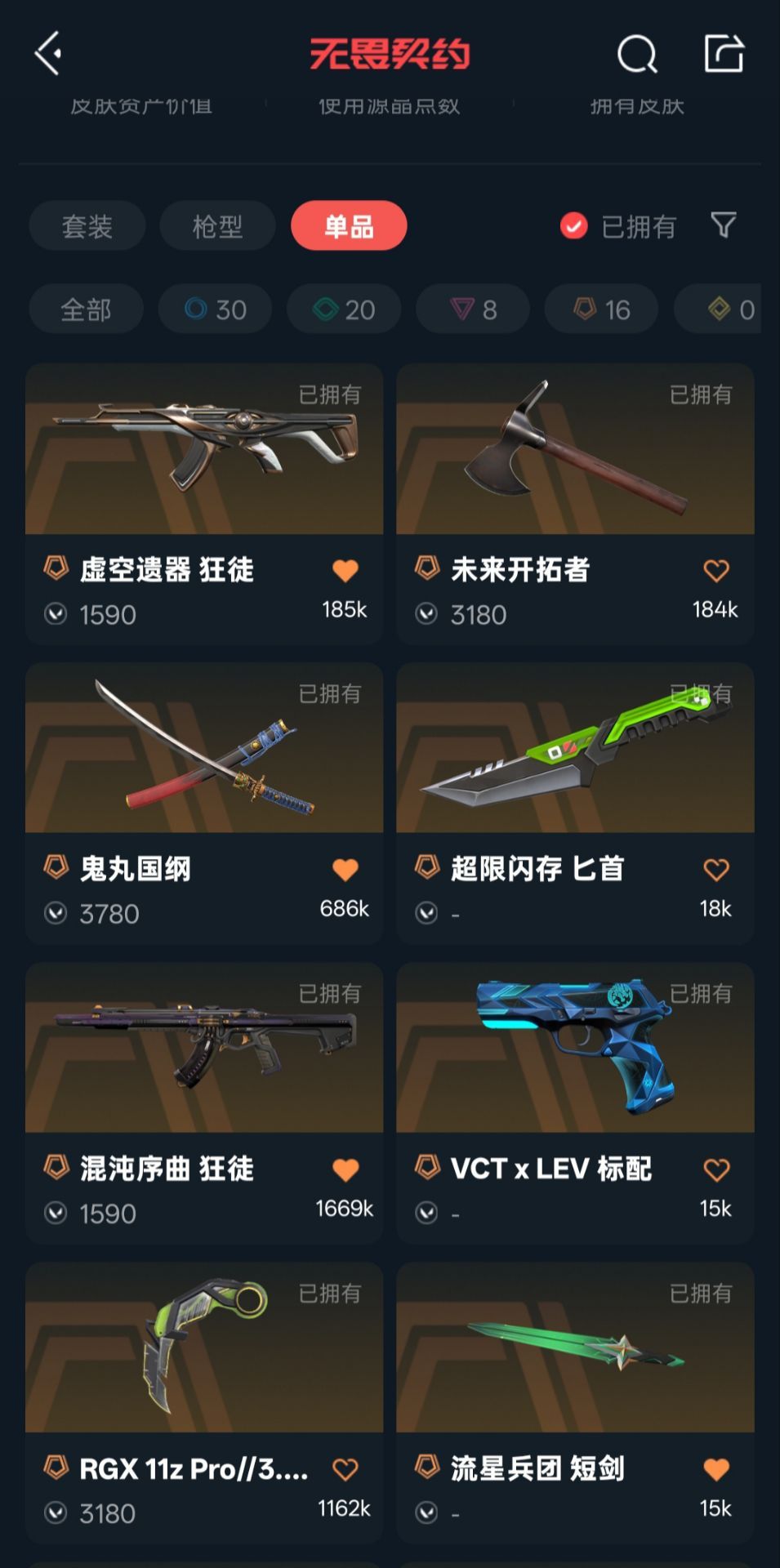Open the filter funnel icon
780x1568 pixels.
(x=723, y=226)
